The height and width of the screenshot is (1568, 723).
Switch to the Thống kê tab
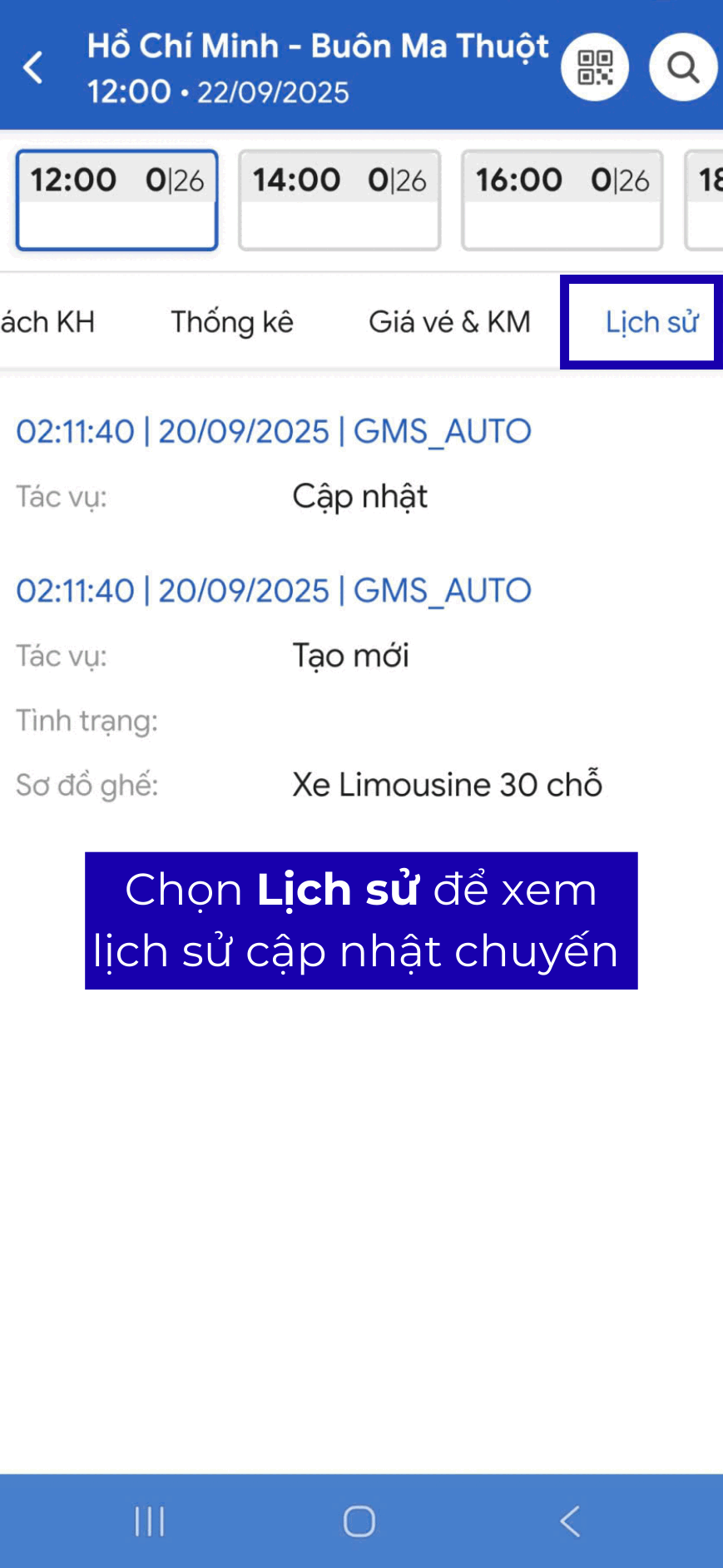point(232,322)
